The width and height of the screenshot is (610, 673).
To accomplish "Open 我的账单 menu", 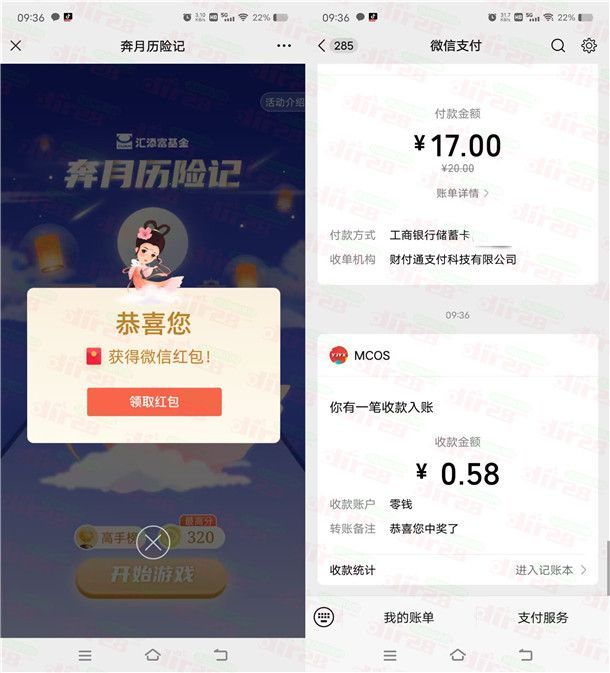I will [409, 618].
